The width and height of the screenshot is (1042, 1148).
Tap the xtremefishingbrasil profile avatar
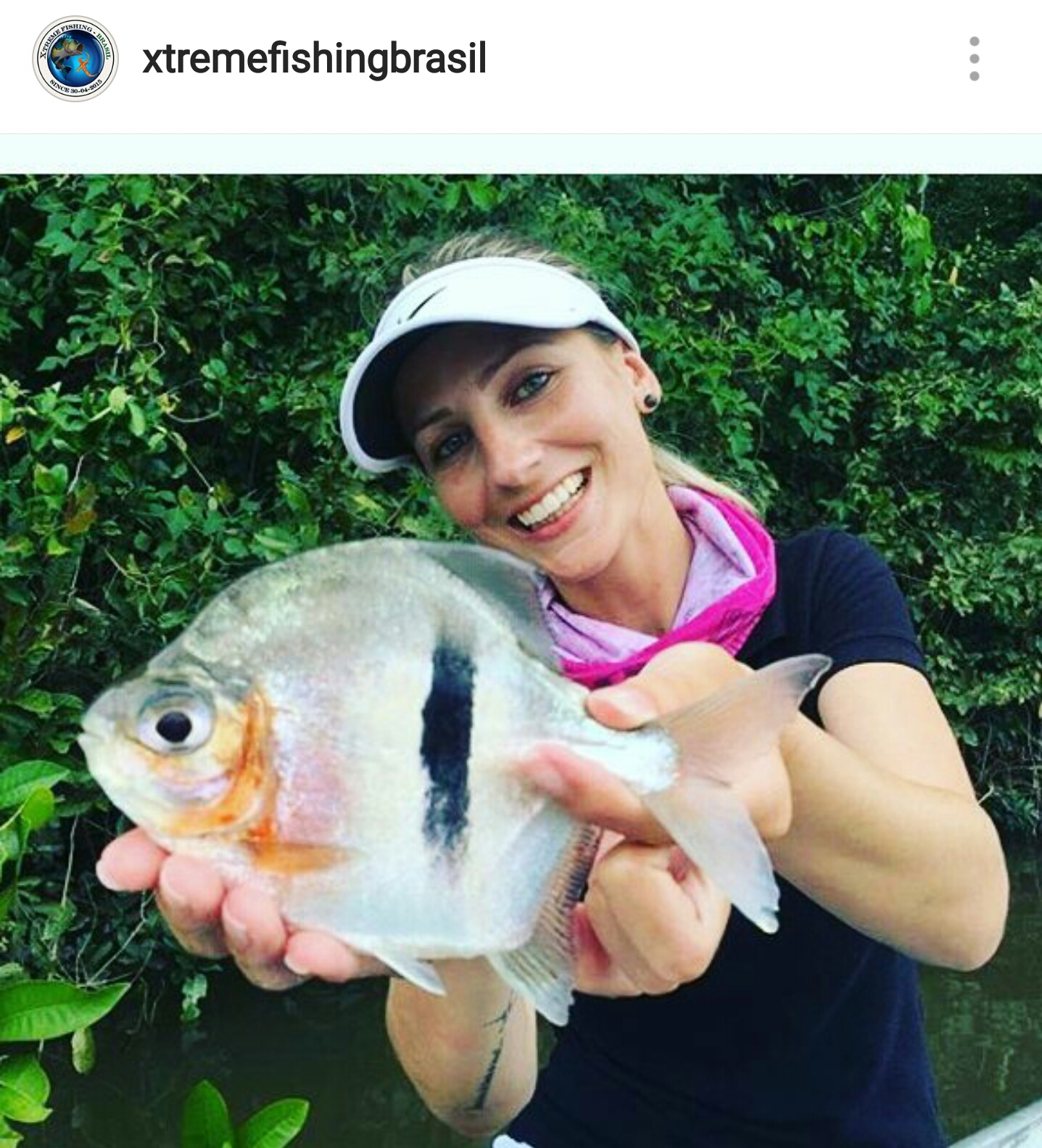(x=75, y=59)
